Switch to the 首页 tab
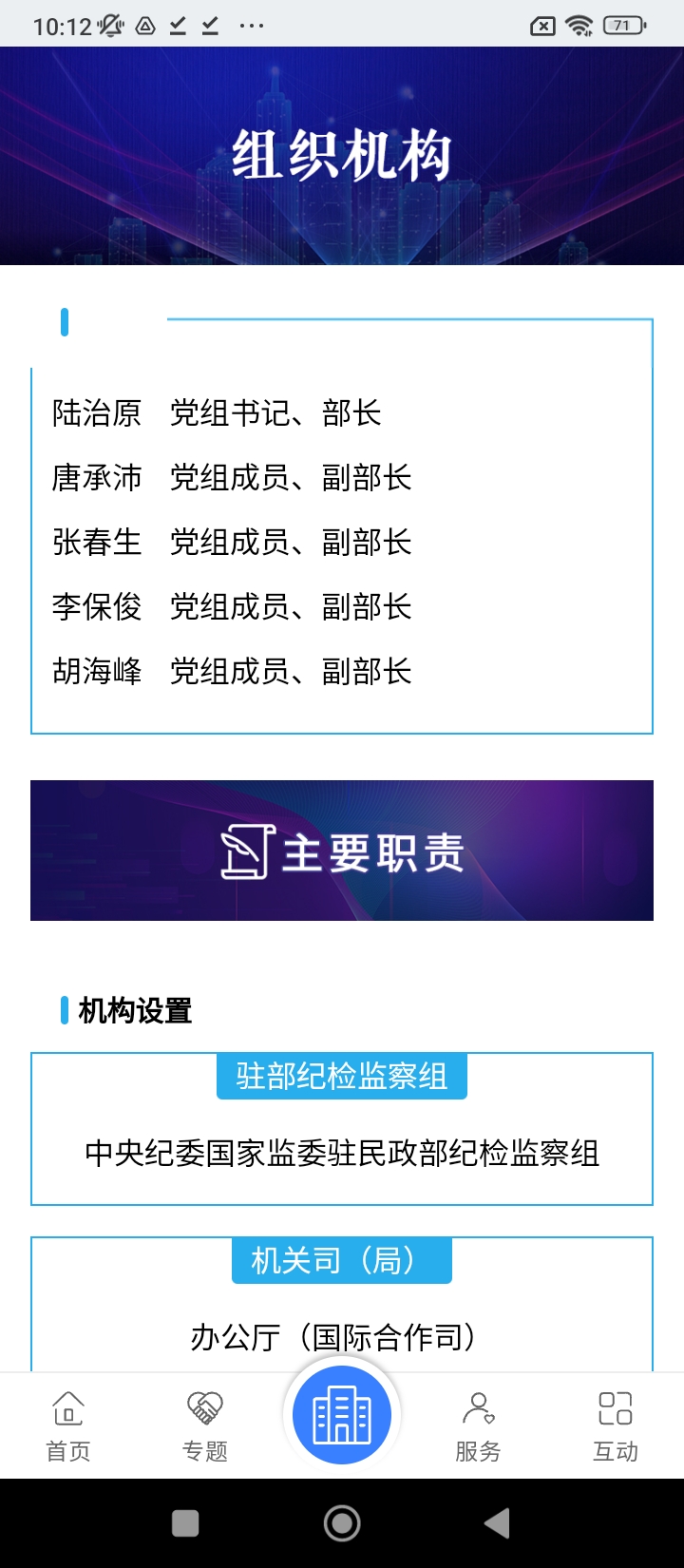684x1568 pixels. 68,1425
